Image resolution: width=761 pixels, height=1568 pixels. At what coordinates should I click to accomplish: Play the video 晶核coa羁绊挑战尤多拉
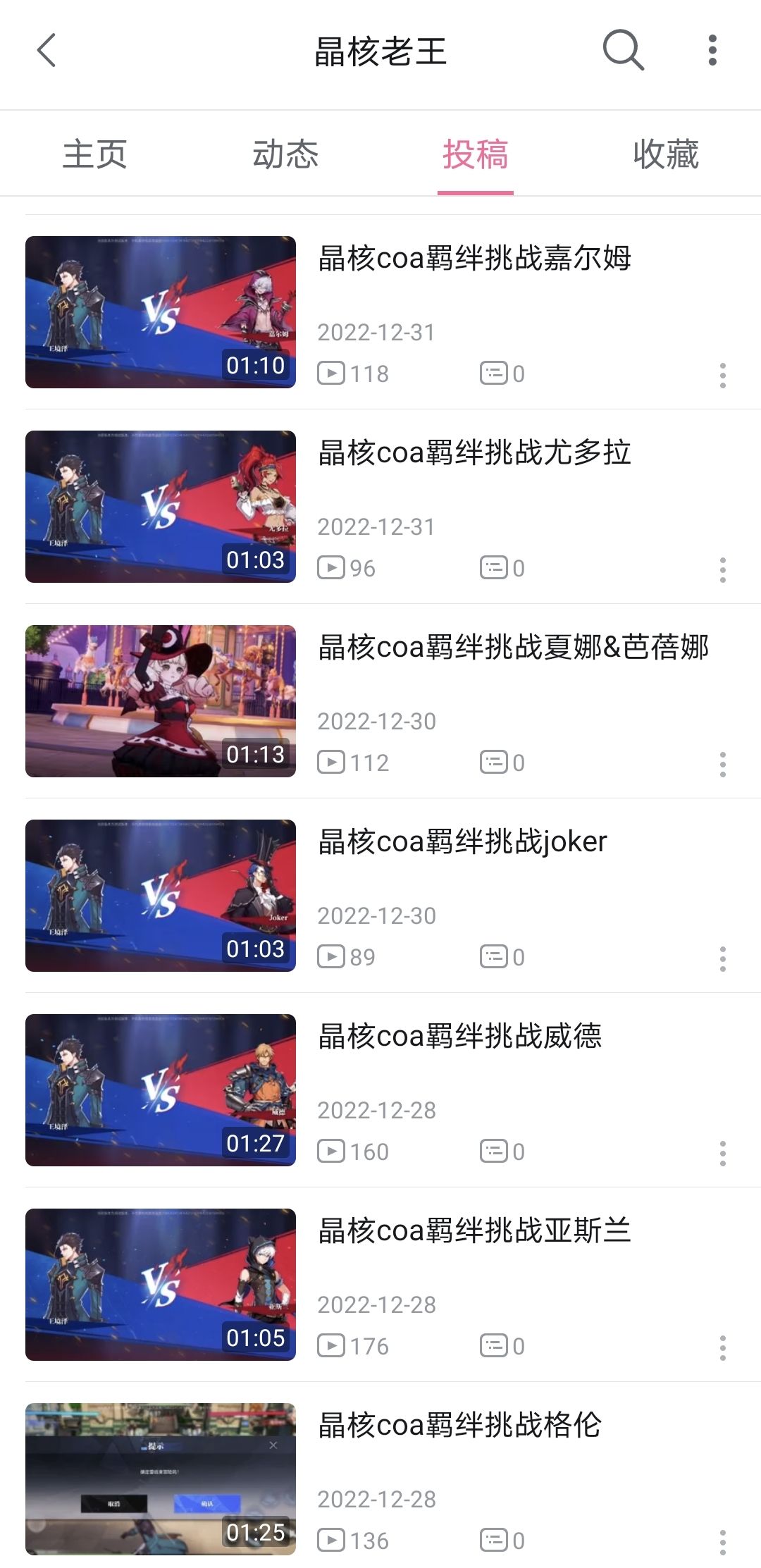(x=161, y=507)
